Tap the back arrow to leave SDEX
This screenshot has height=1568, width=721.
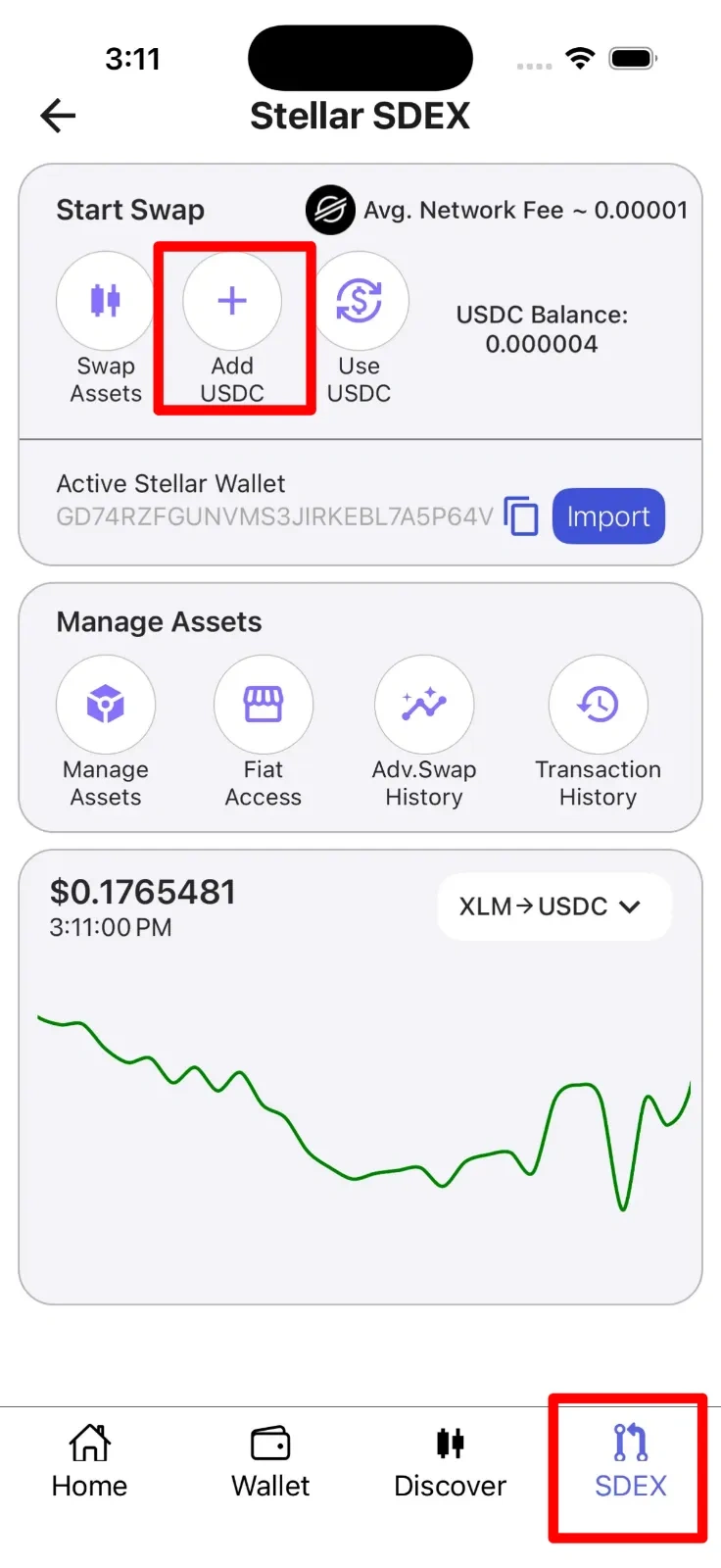tap(58, 116)
